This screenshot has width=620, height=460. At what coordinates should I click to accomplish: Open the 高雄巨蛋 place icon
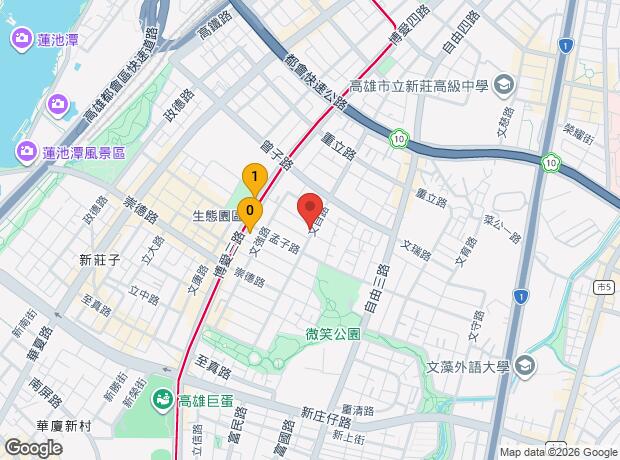pos(162,401)
